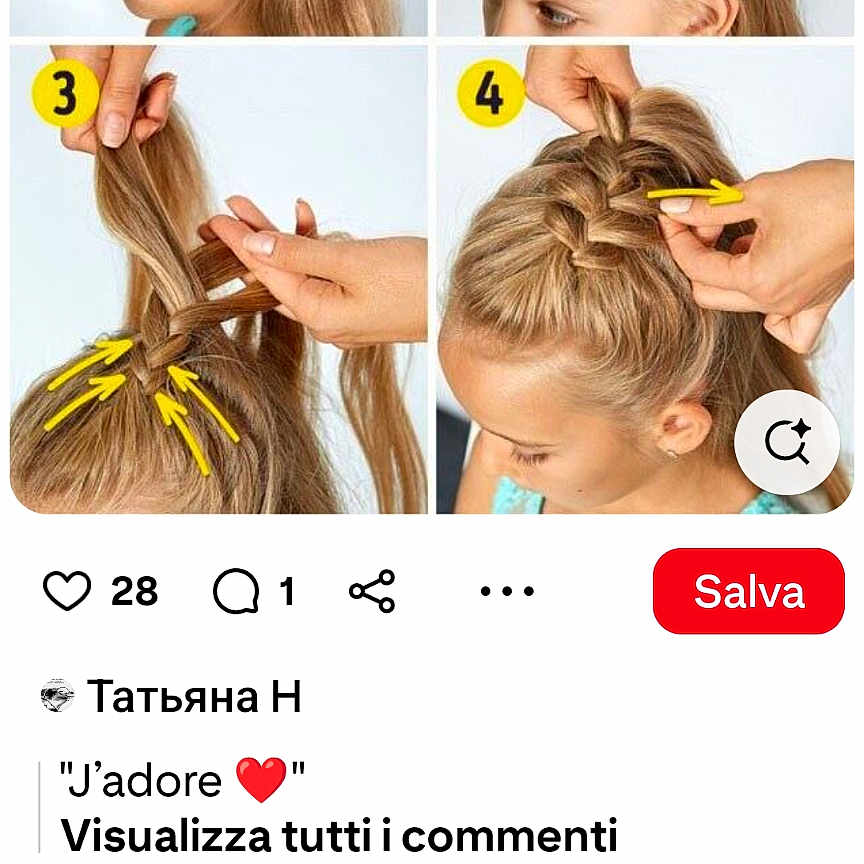Share this pin
The image size is (864, 864).
pos(372,591)
